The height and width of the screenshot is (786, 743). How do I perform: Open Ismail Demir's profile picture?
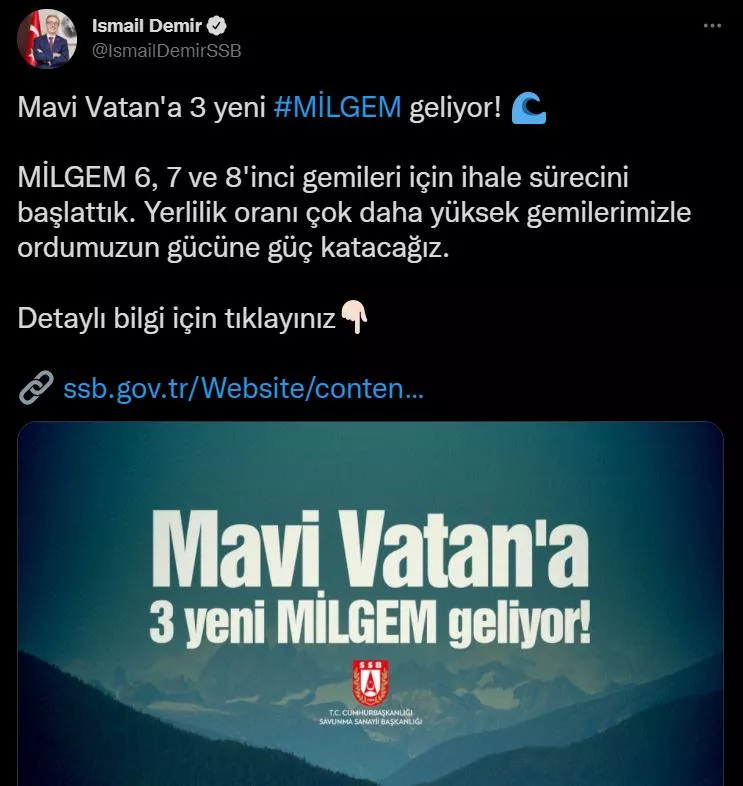(47, 37)
